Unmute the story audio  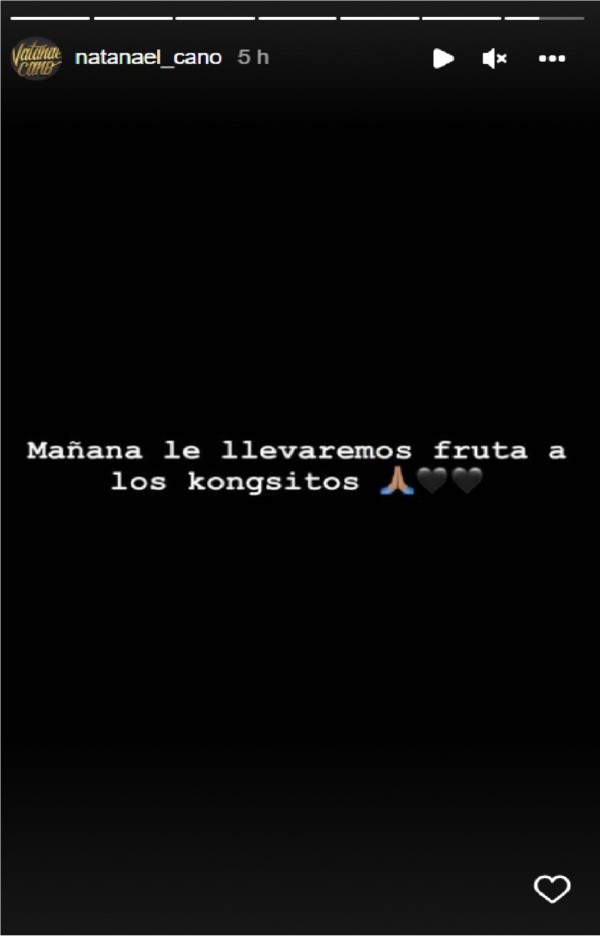[494, 59]
